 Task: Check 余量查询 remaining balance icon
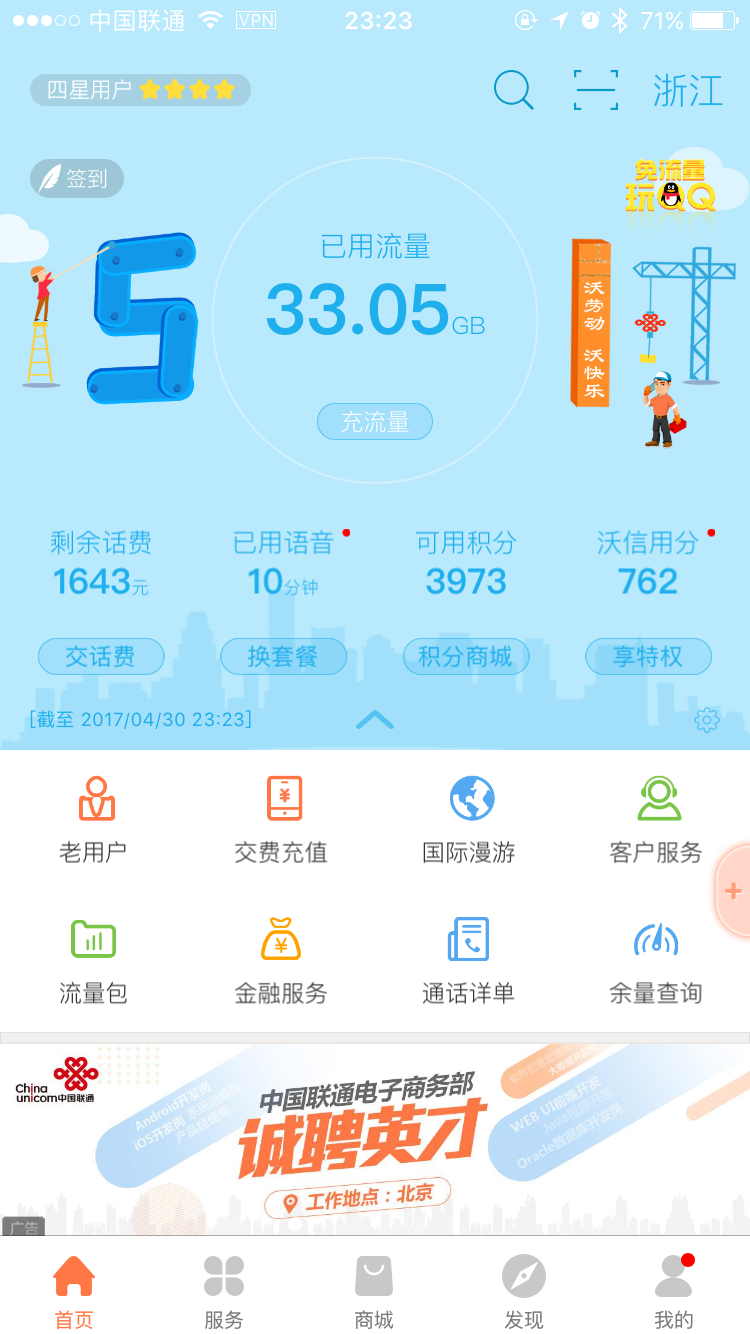(655, 957)
